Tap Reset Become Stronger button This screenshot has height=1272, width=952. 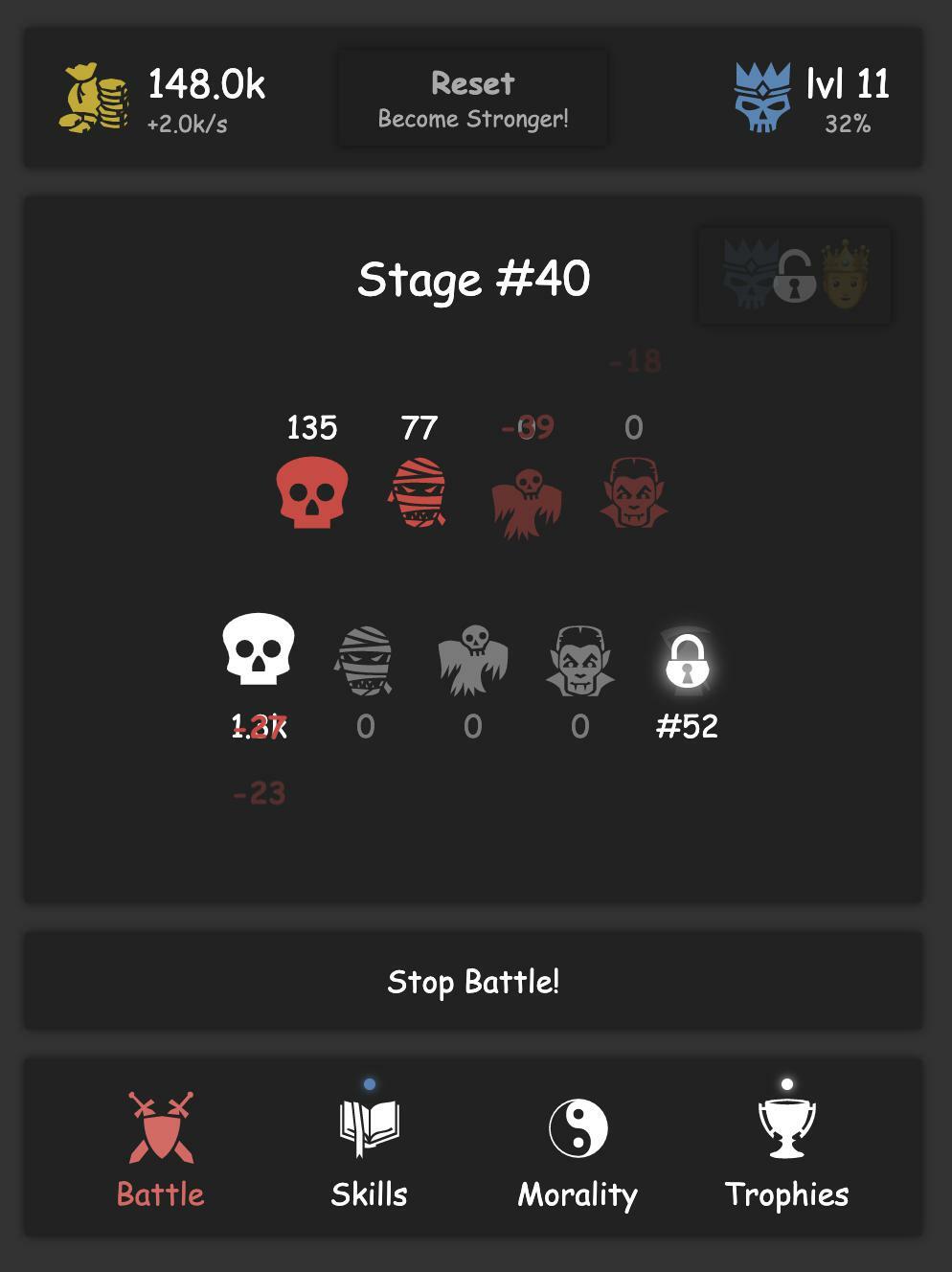(473, 99)
